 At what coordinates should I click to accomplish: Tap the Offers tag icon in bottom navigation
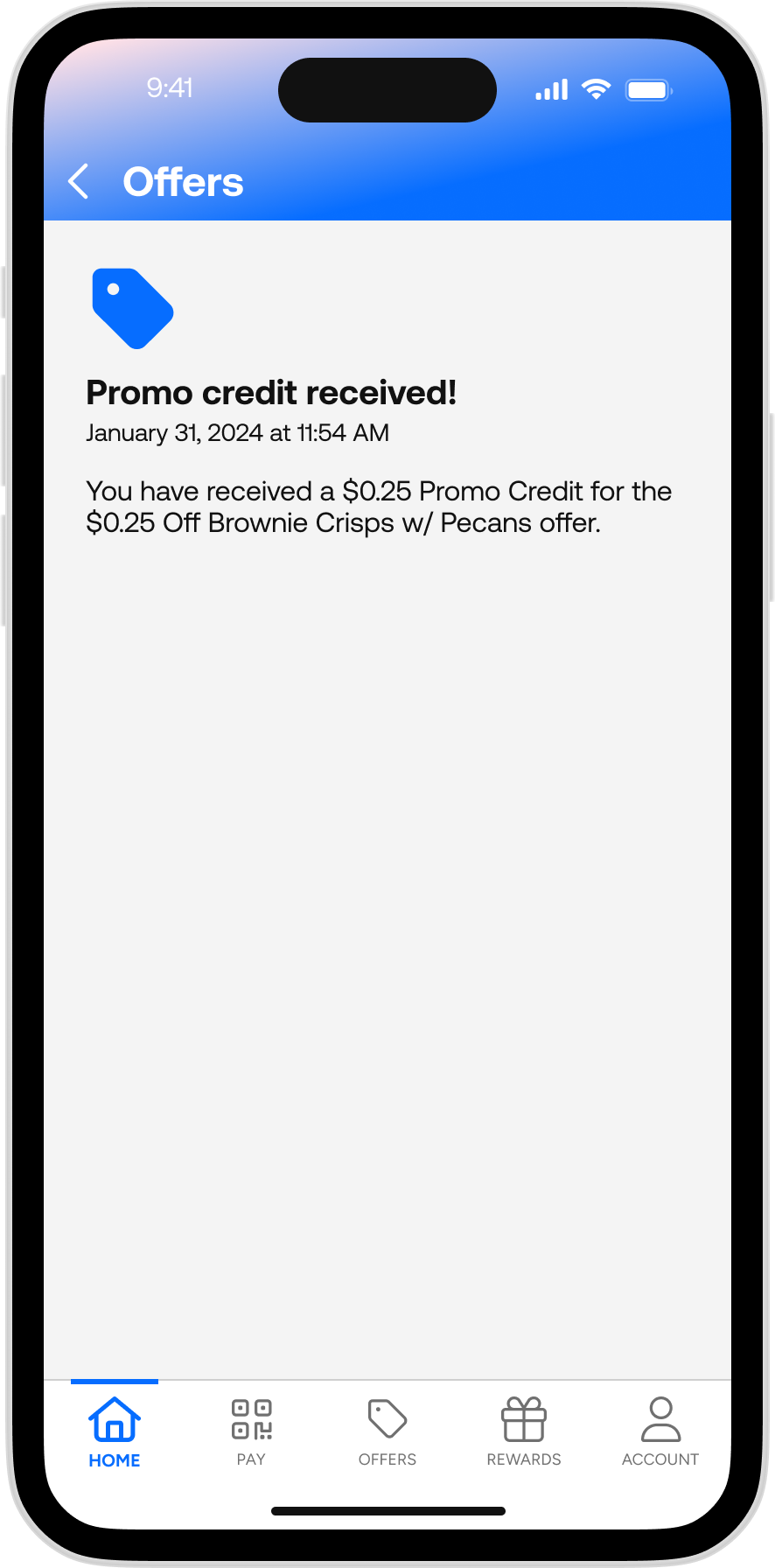coord(387,1417)
